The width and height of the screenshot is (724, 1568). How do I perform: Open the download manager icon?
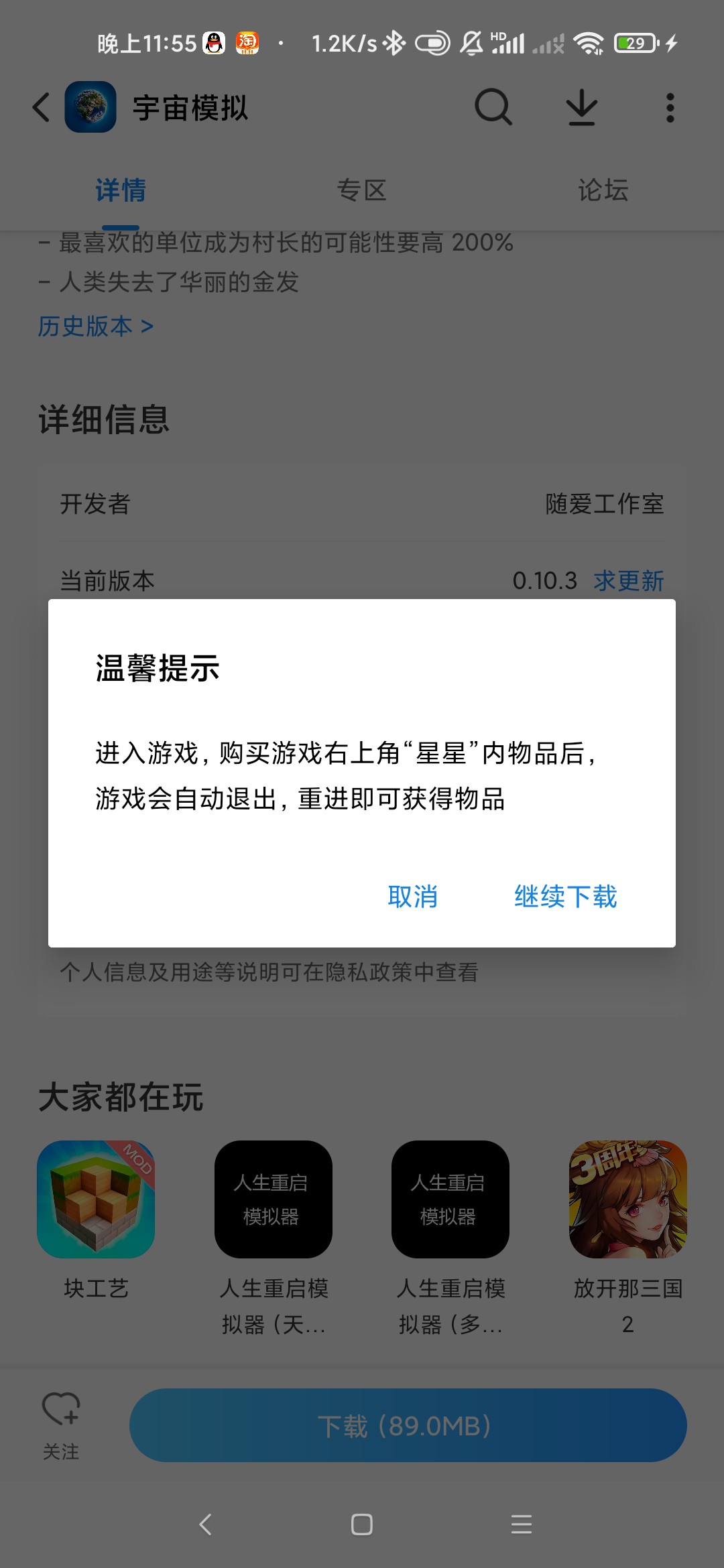click(x=581, y=107)
